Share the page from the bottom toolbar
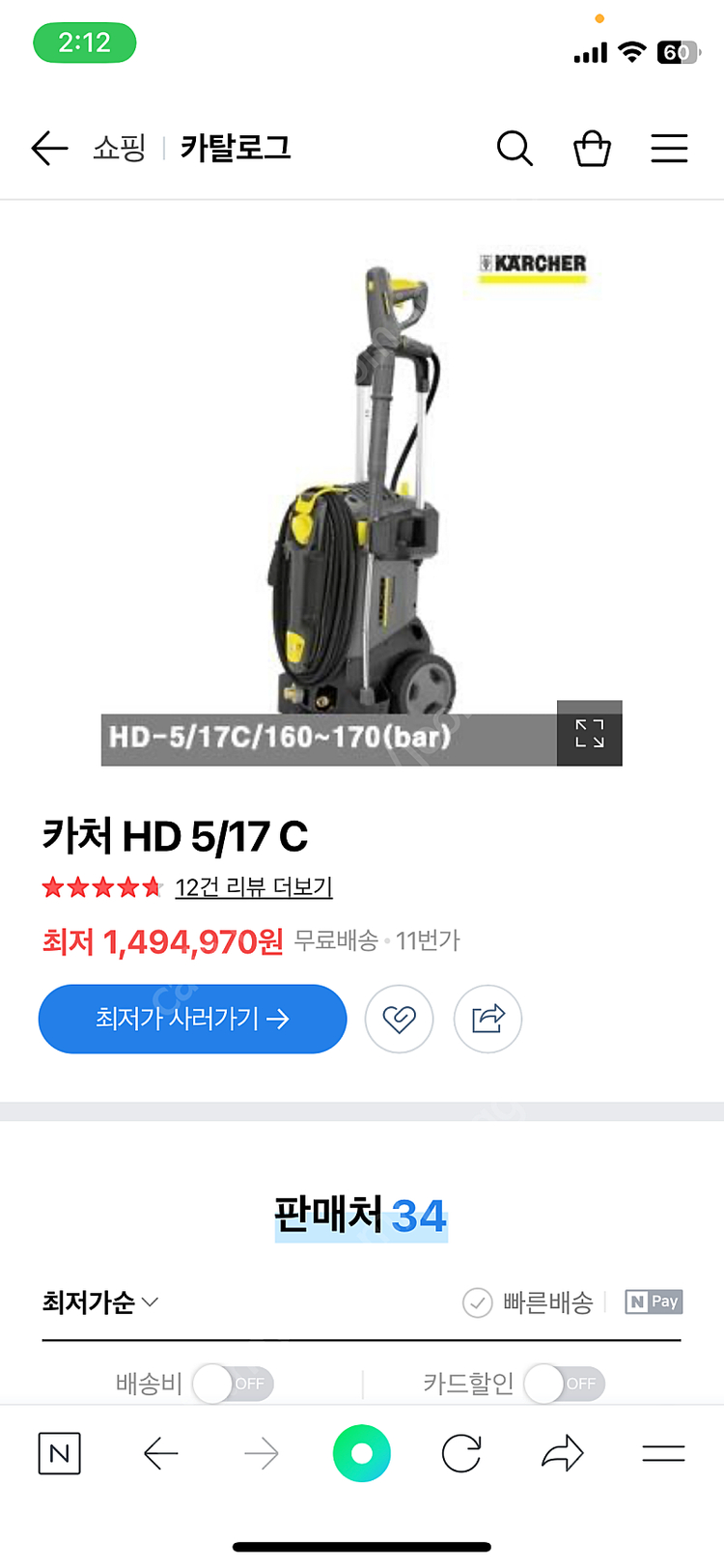The image size is (724, 1568). [563, 1453]
